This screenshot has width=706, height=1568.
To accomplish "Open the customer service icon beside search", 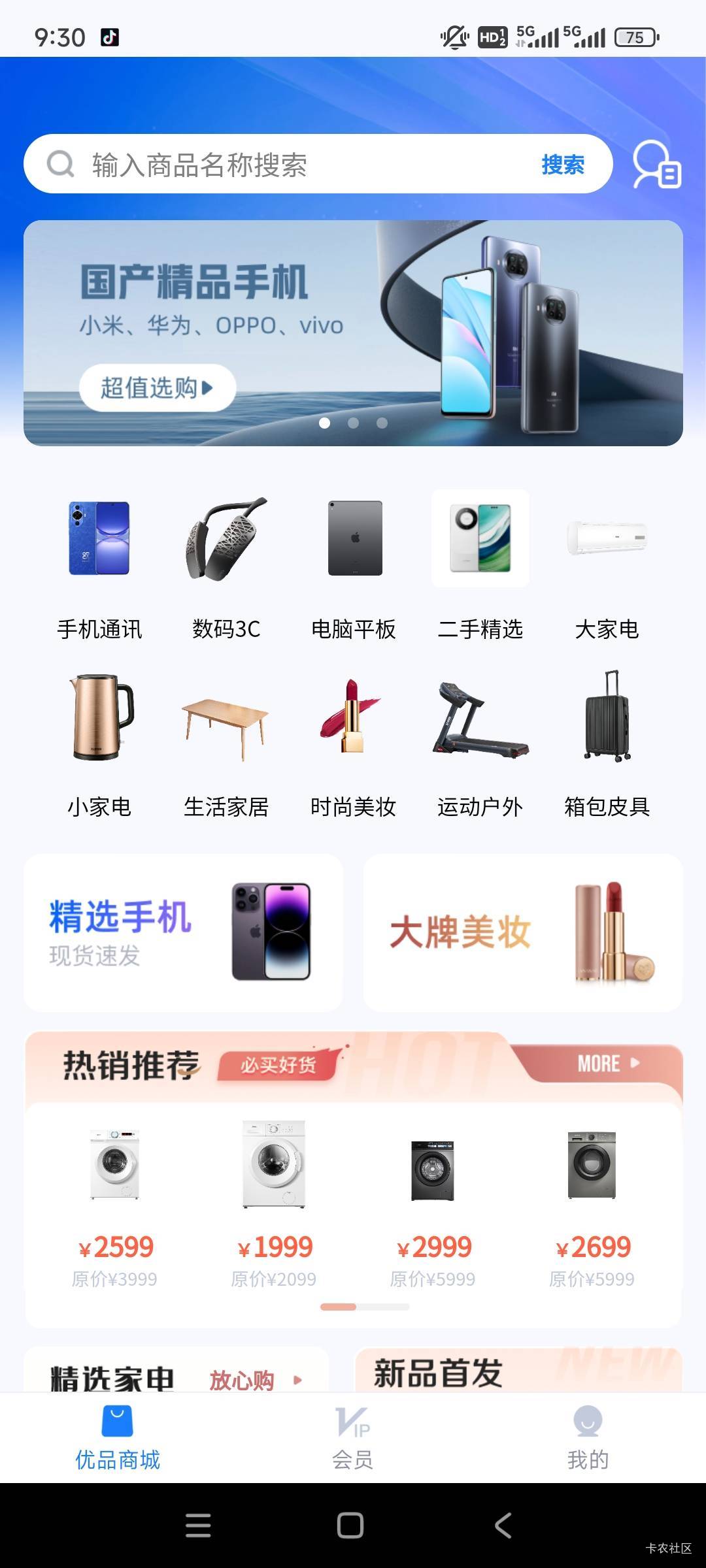I will pyautogui.click(x=657, y=165).
